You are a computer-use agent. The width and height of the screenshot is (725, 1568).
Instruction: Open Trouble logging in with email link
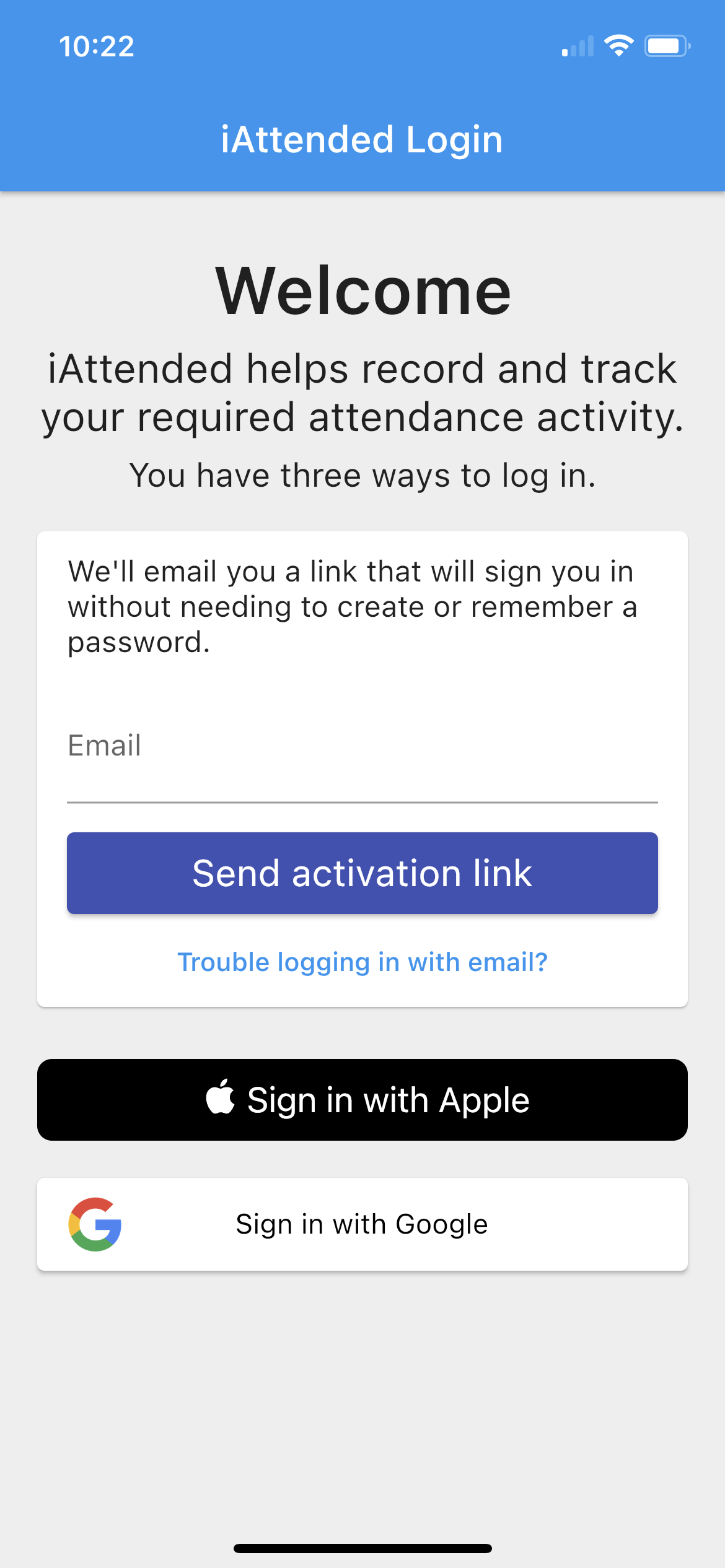pos(362,962)
